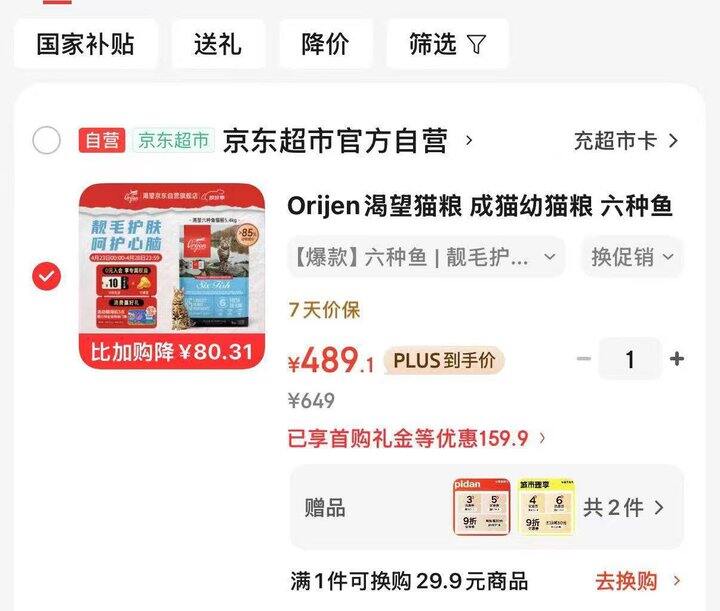The width and height of the screenshot is (720, 611).
Task: Open 充超市卡 link
Action: click(626, 140)
